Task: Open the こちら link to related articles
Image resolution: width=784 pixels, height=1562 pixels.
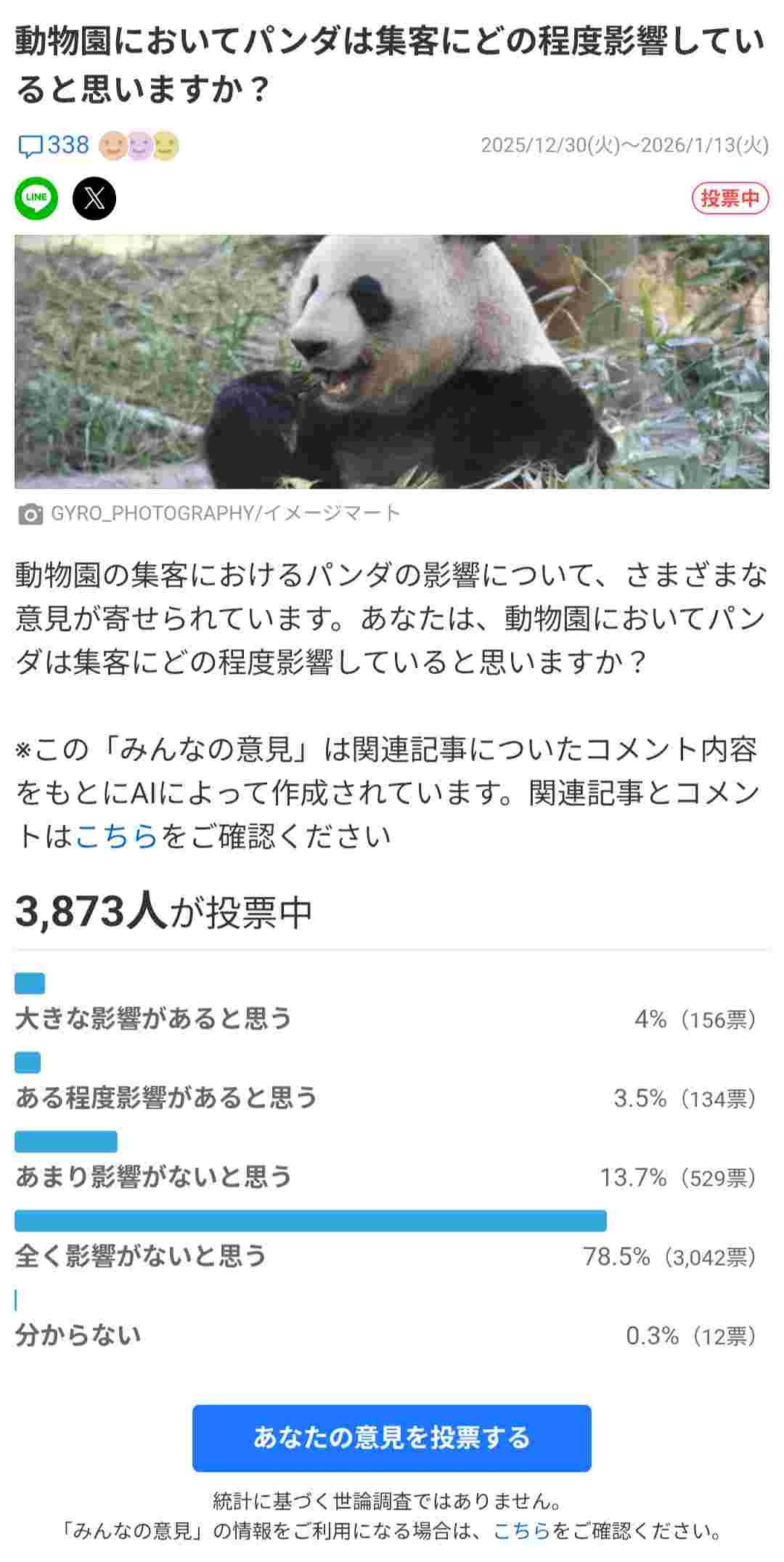Action: (116, 837)
